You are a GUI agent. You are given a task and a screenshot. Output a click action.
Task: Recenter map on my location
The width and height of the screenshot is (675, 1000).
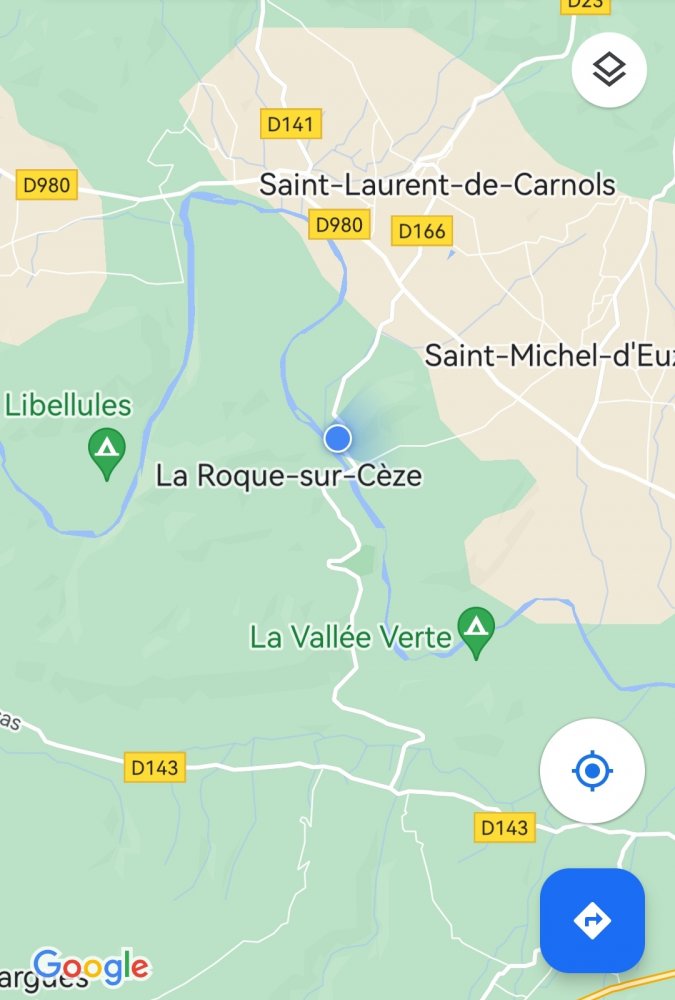click(x=592, y=771)
